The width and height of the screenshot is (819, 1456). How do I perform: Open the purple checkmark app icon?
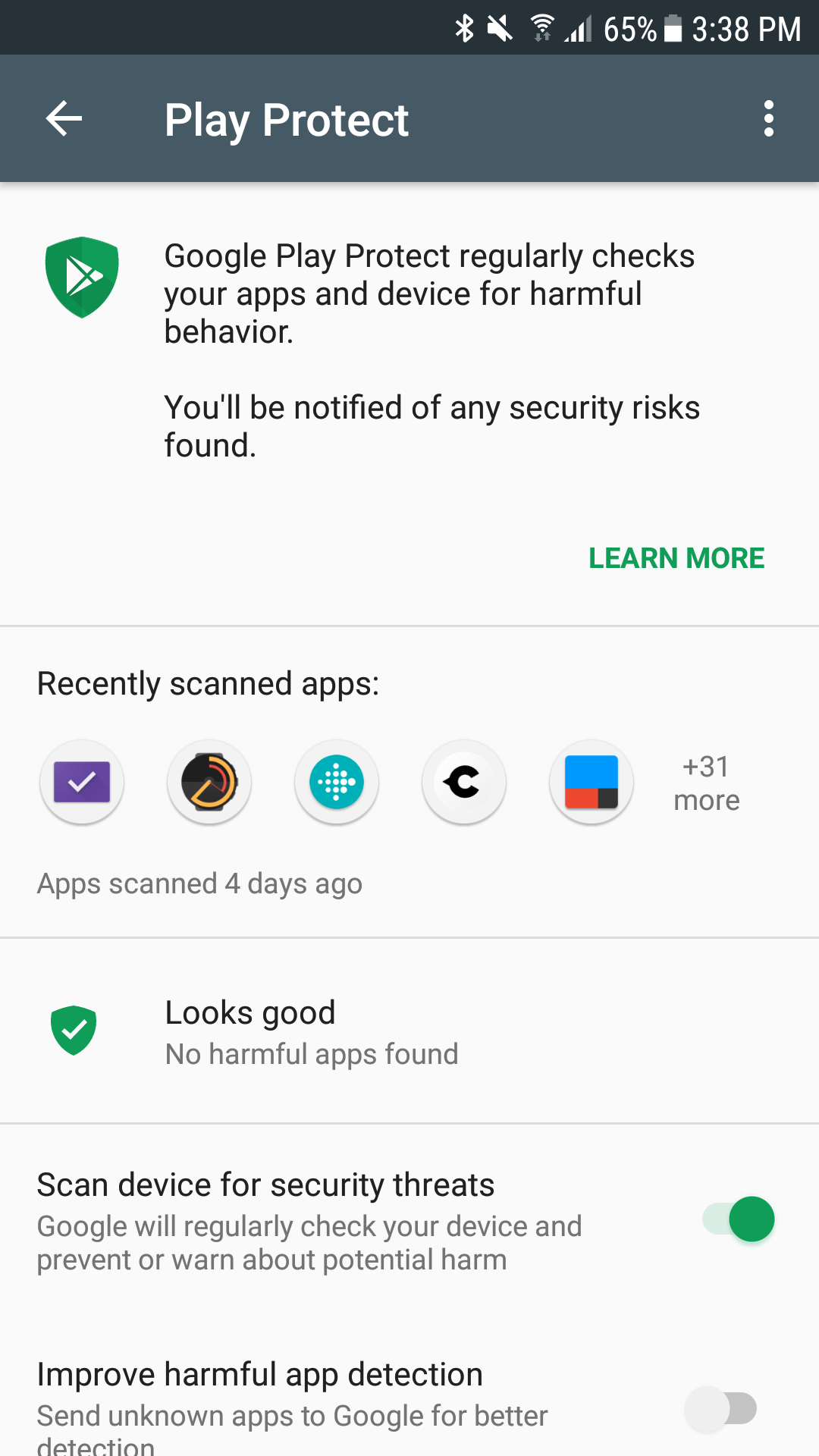point(81,782)
